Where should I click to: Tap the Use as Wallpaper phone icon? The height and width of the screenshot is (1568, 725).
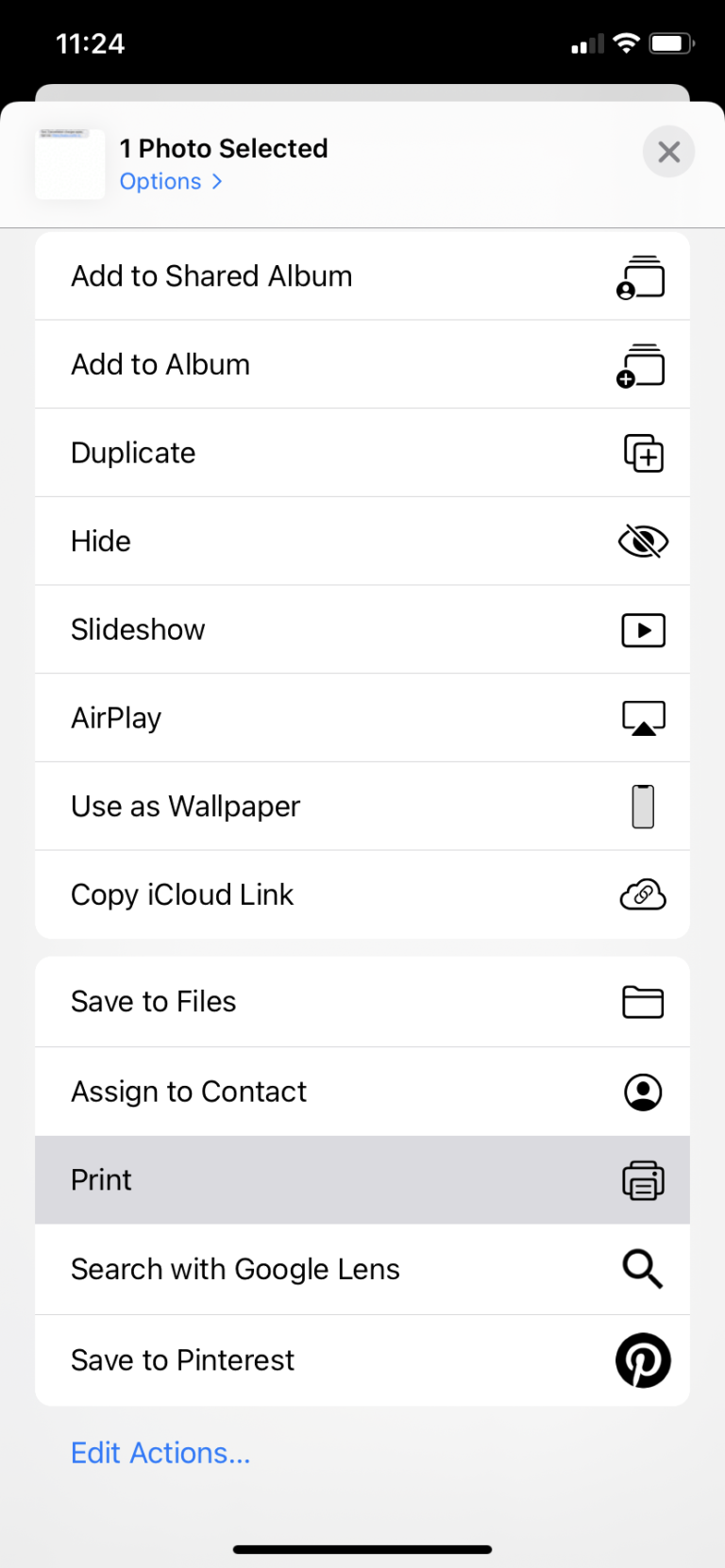643,806
